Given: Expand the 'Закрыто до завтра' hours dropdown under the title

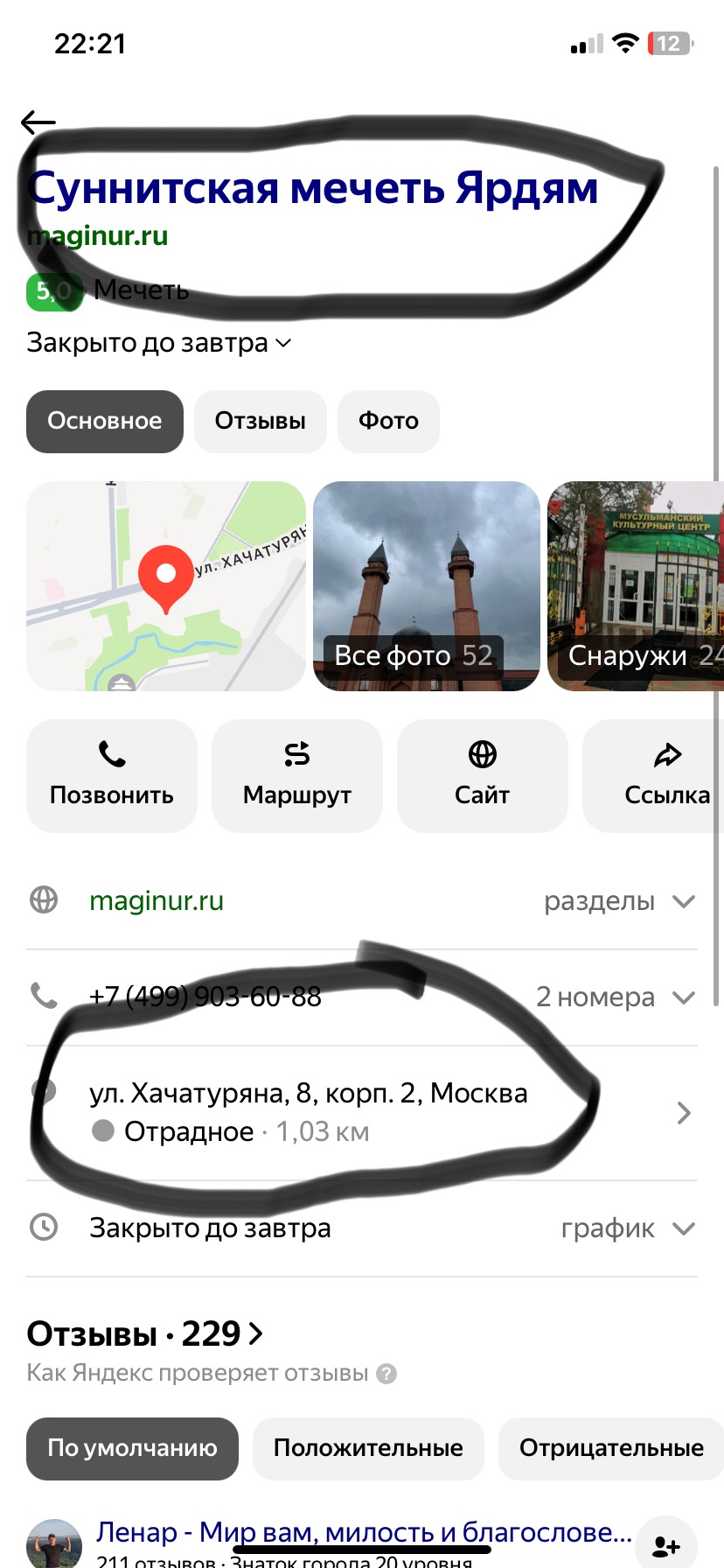Looking at the screenshot, I should pyautogui.click(x=159, y=343).
